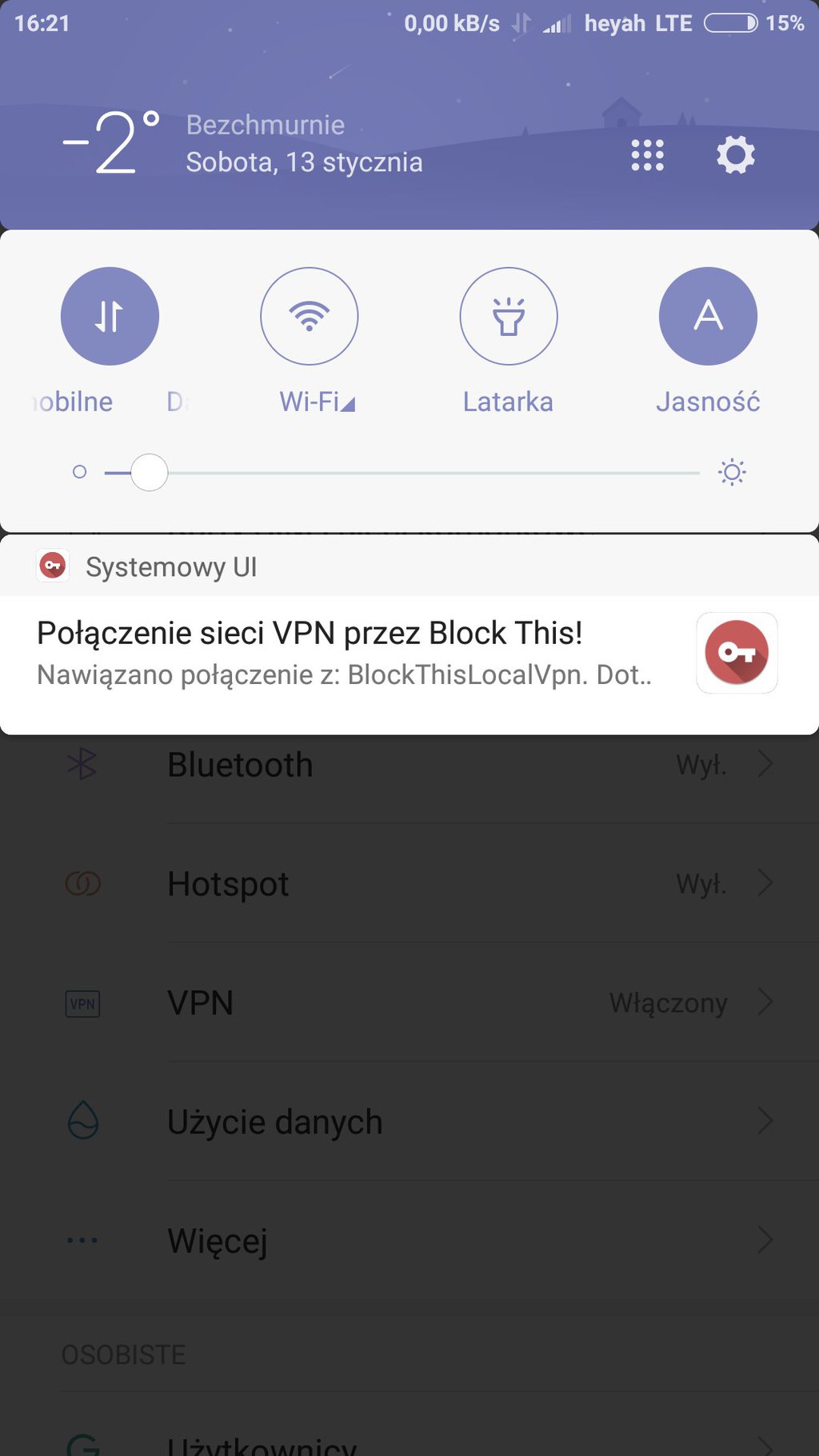This screenshot has width=819, height=1456.
Task: Open the quick toggles grid
Action: tap(647, 155)
